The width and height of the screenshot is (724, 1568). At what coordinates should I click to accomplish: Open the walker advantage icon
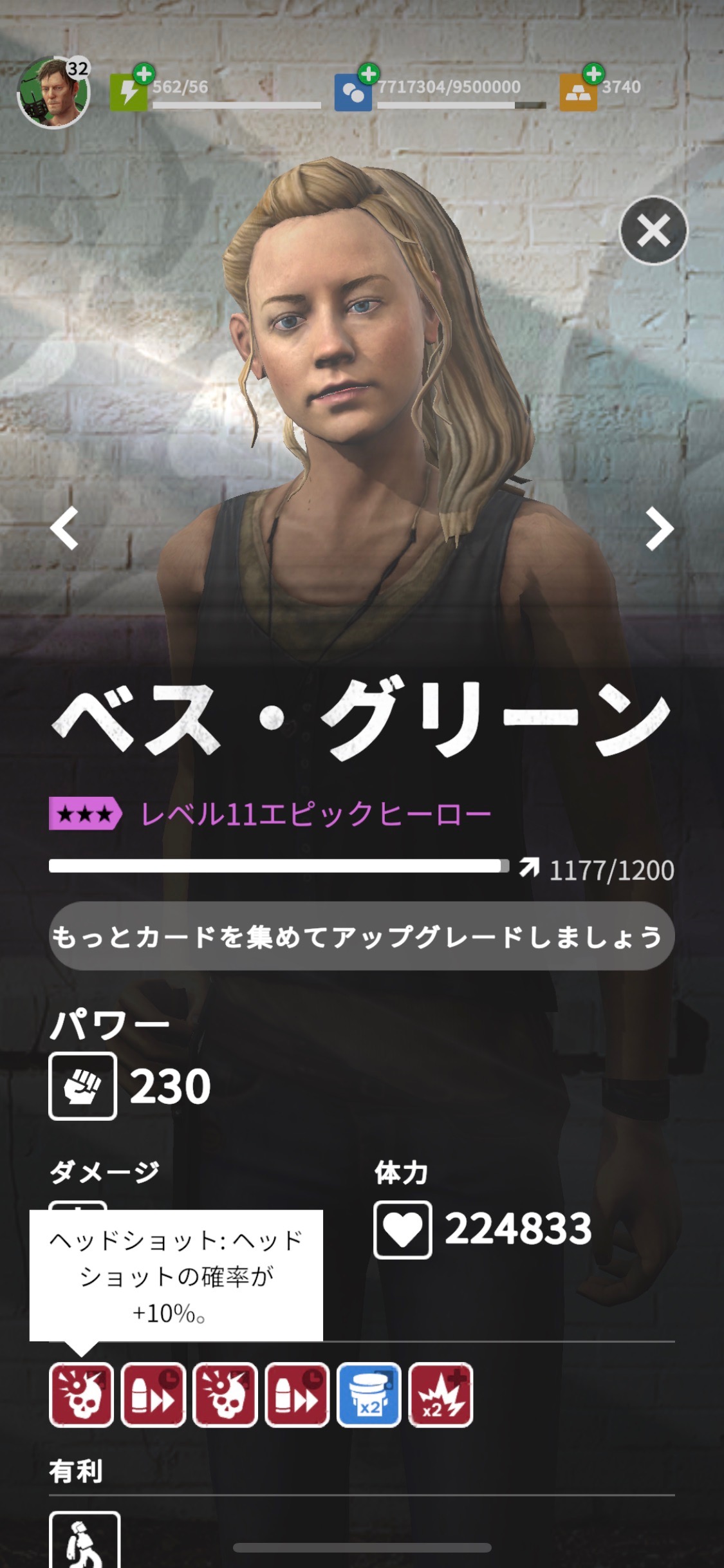coord(84,1540)
